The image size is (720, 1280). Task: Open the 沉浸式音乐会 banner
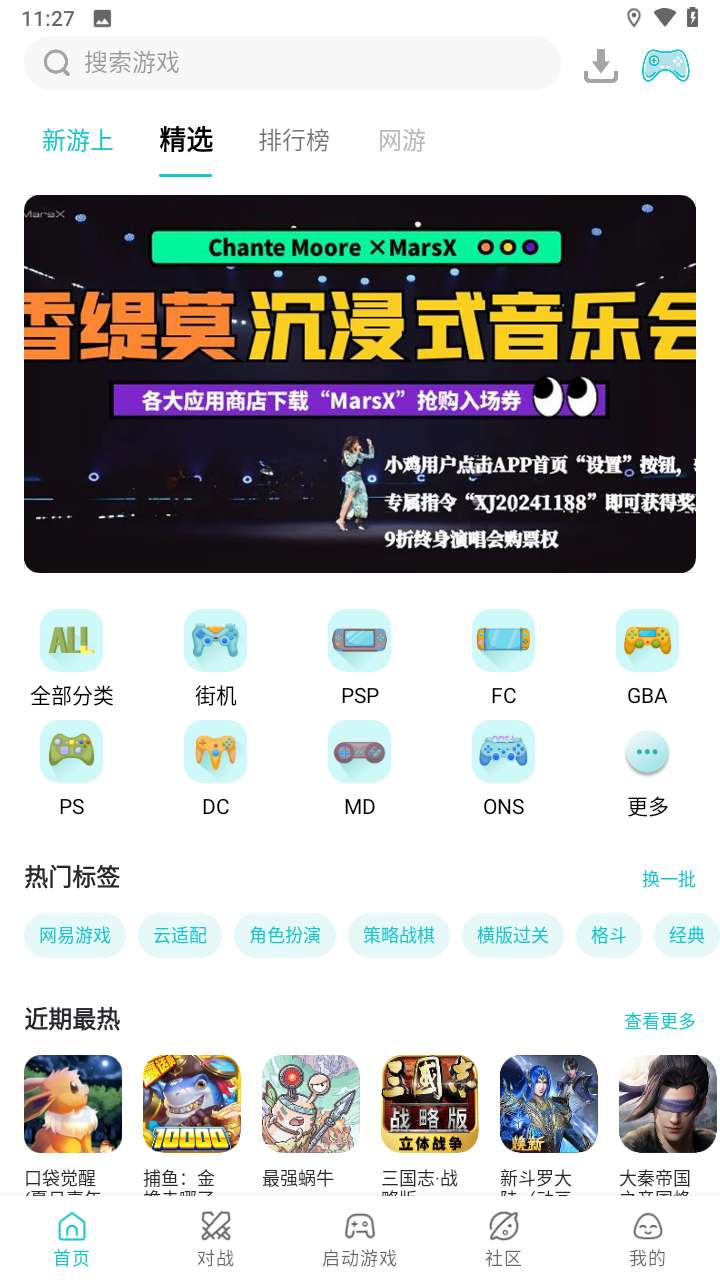coord(360,384)
